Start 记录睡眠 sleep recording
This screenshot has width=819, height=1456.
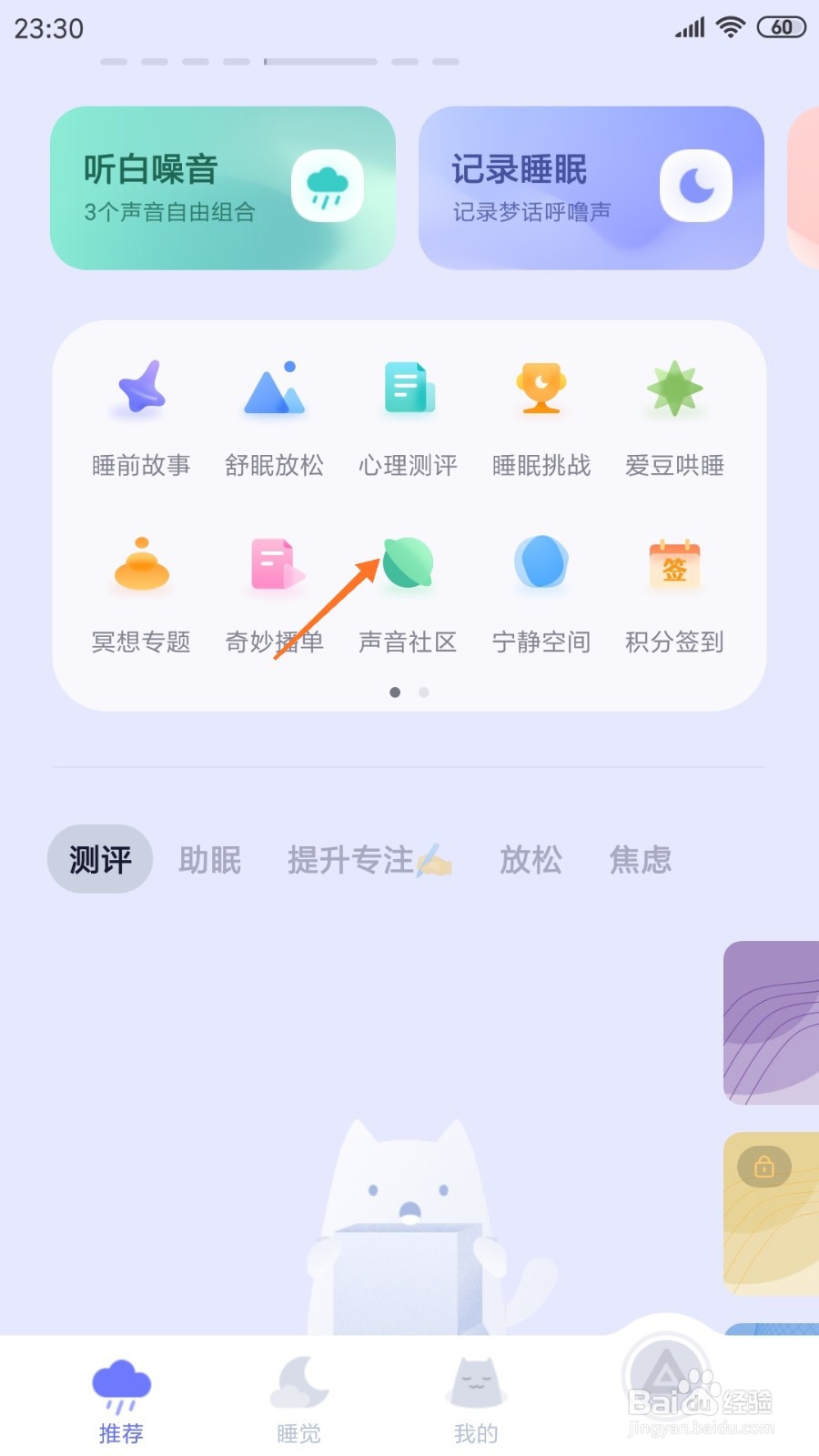(591, 187)
